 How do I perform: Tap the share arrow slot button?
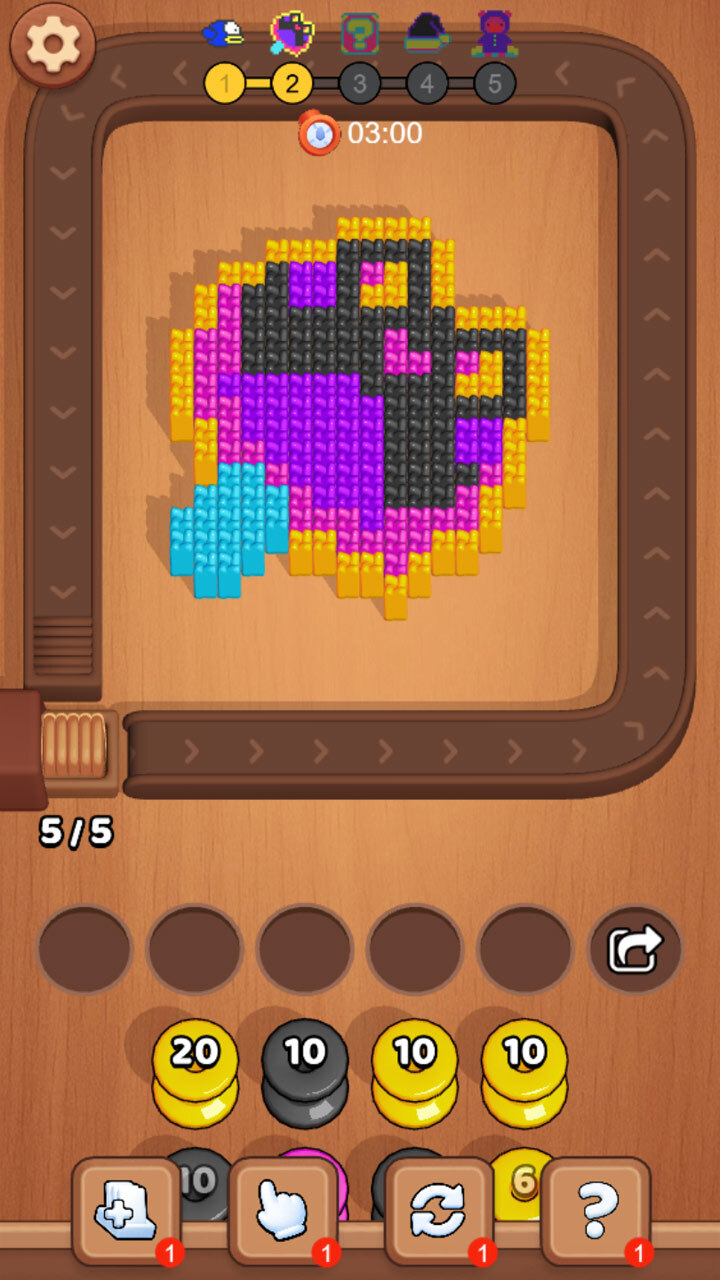(x=635, y=949)
